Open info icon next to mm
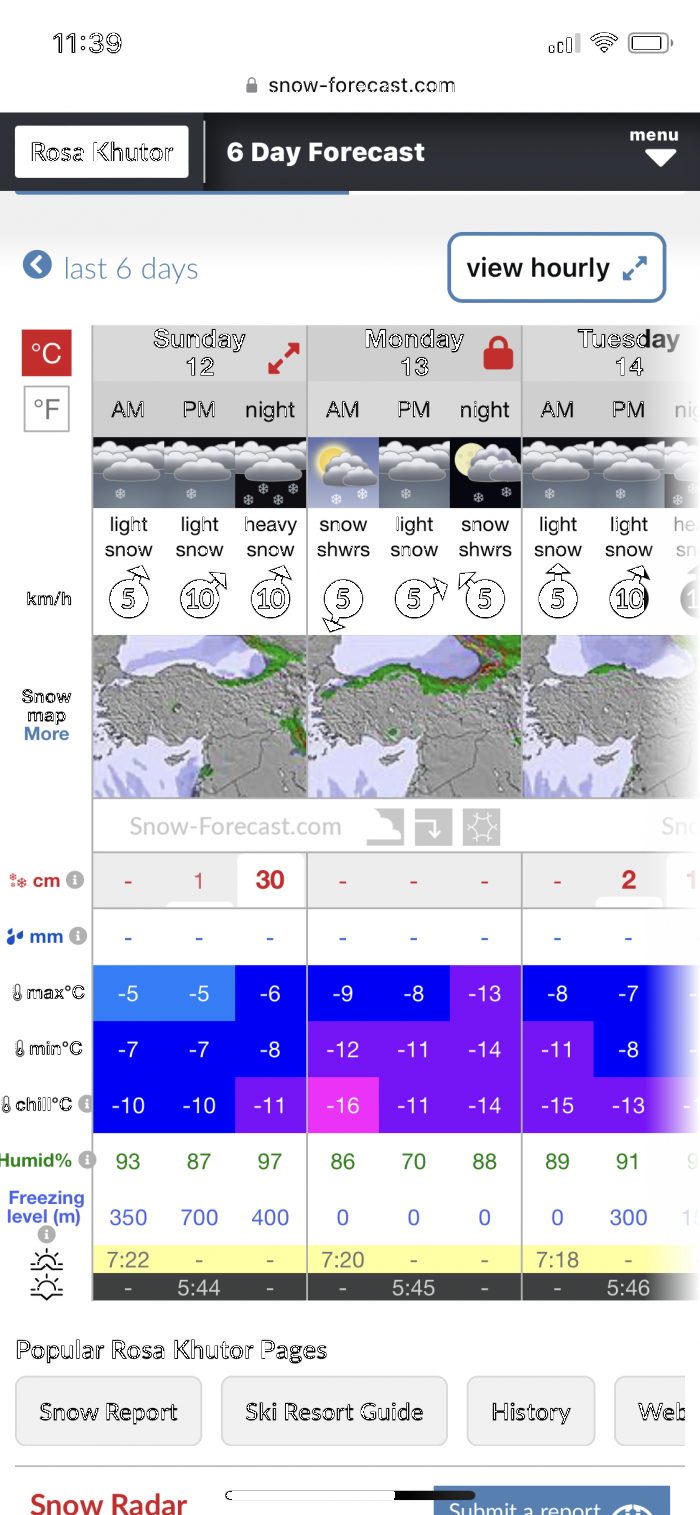700x1515 pixels. pos(78,937)
